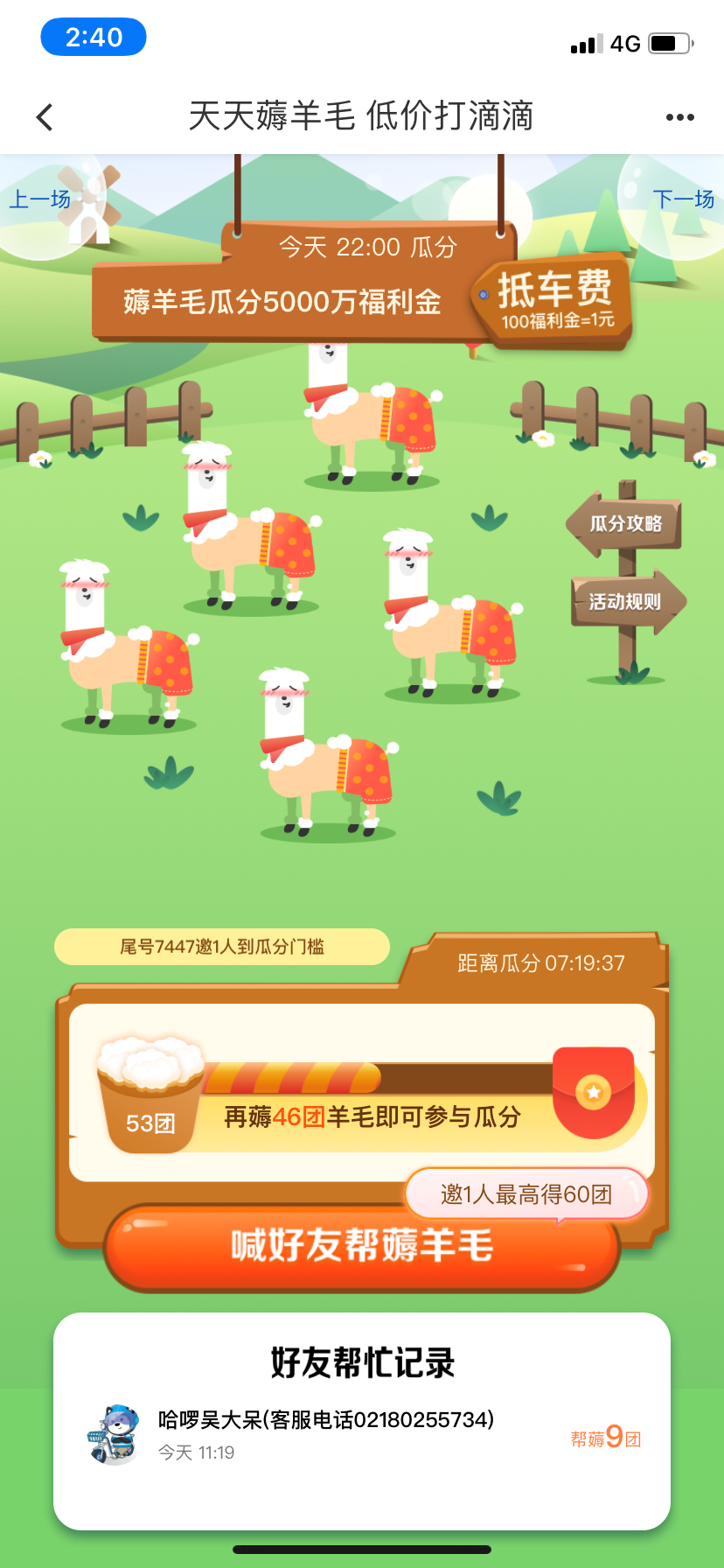Tap 喊好友帮薅羊毛 invite button
This screenshot has height=1568, width=724.
click(362, 1246)
